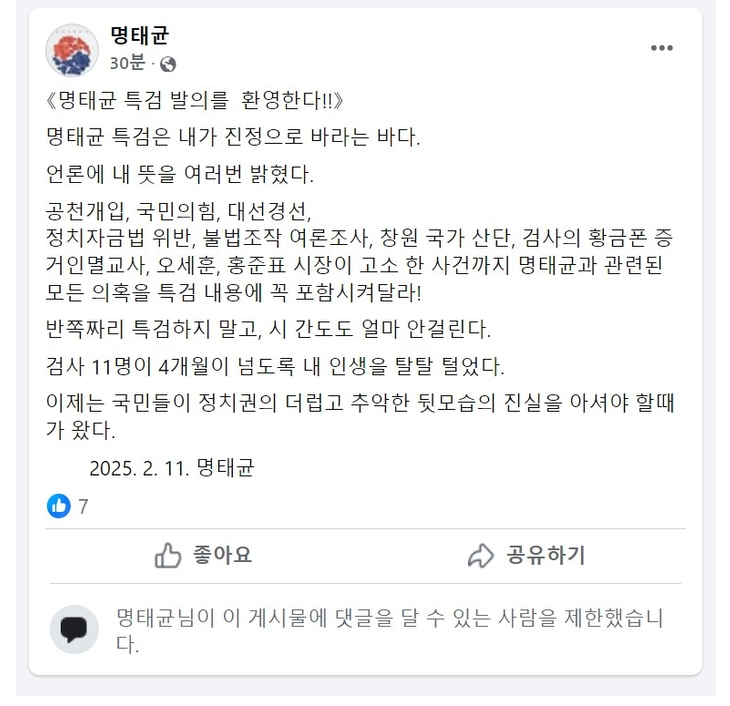The height and width of the screenshot is (706, 730).
Task: Share the post via 공유하기
Action: pyautogui.click(x=526, y=556)
